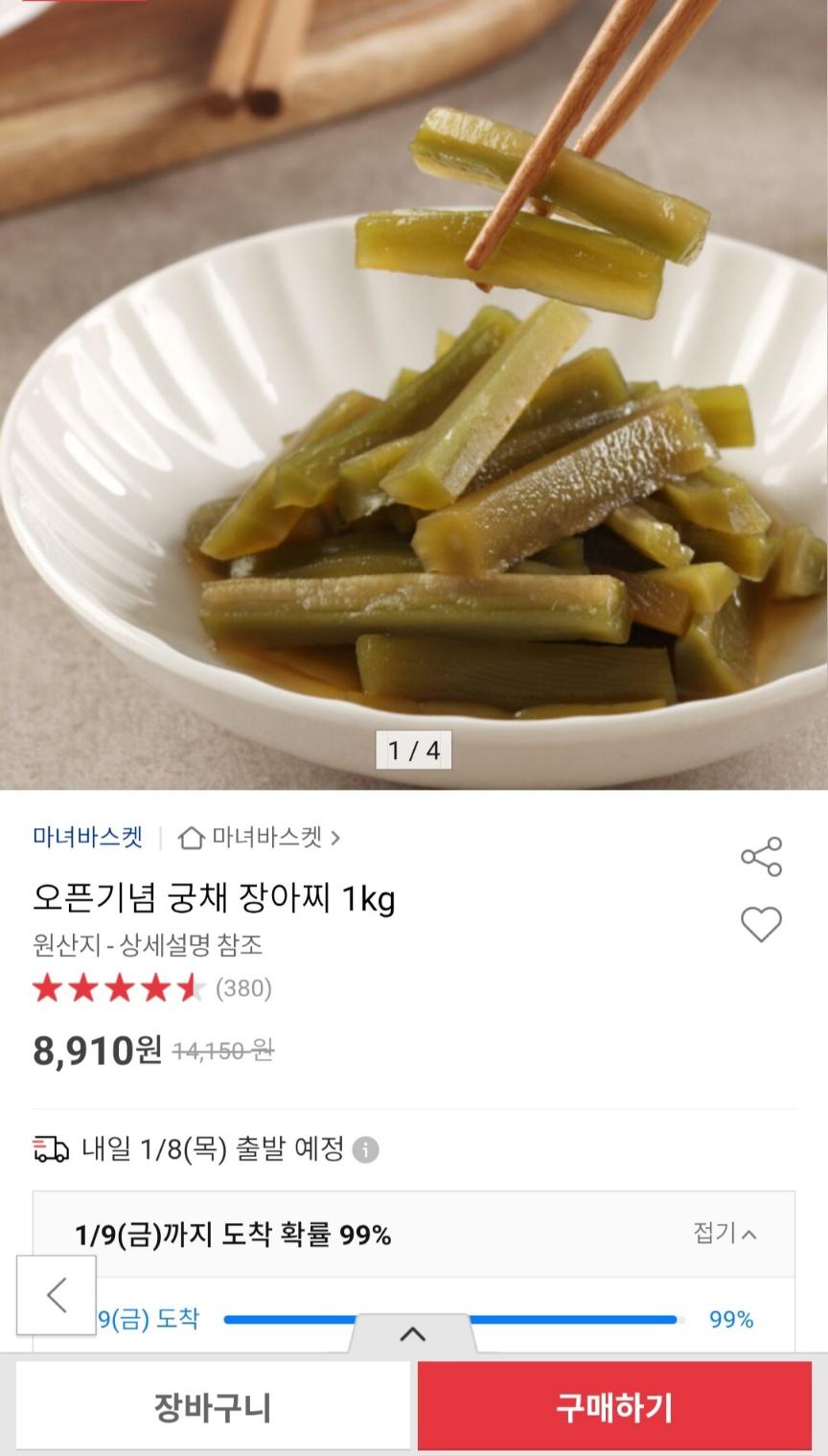The image size is (828, 1456).
Task: Expand the bottom purchase options handle
Action: coord(412,1333)
